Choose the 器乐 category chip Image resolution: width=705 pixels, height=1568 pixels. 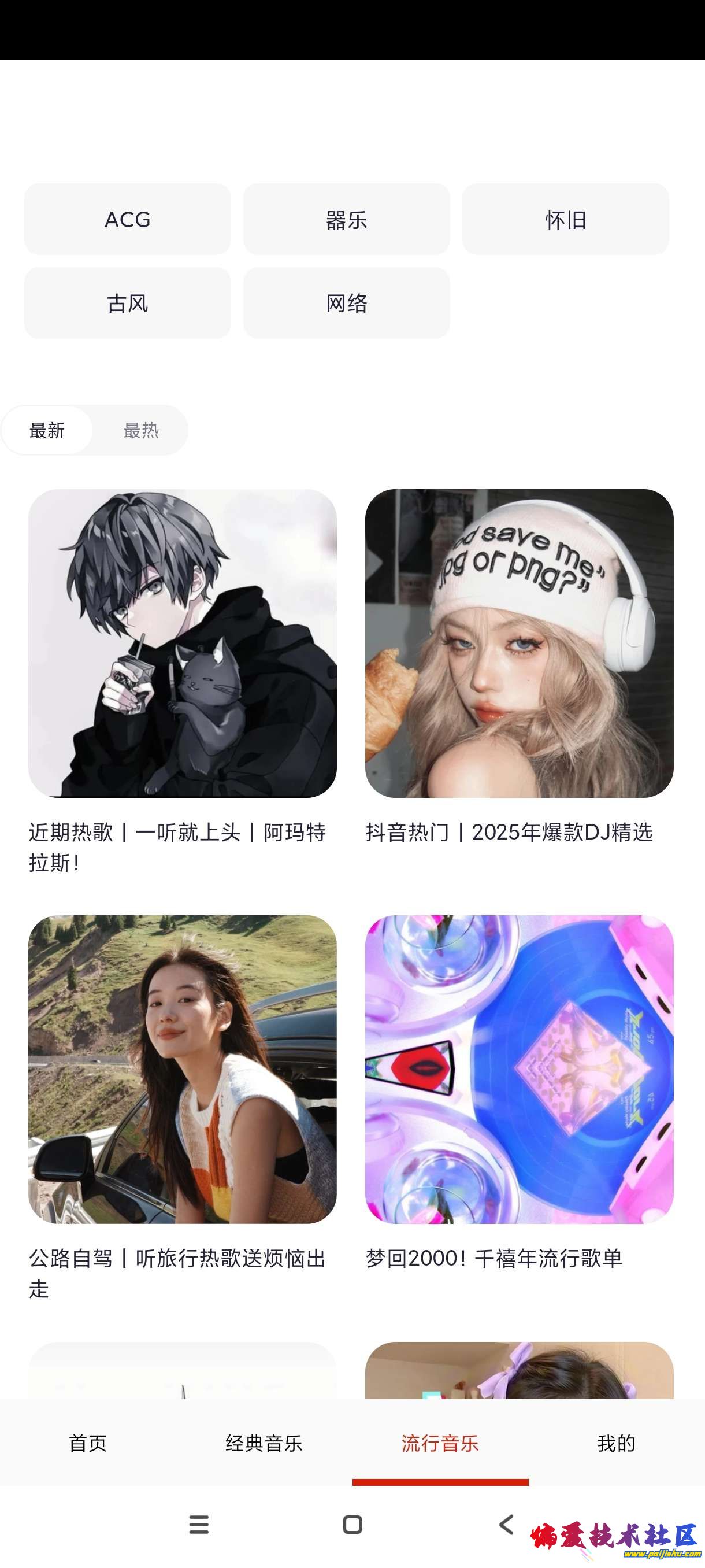point(346,219)
